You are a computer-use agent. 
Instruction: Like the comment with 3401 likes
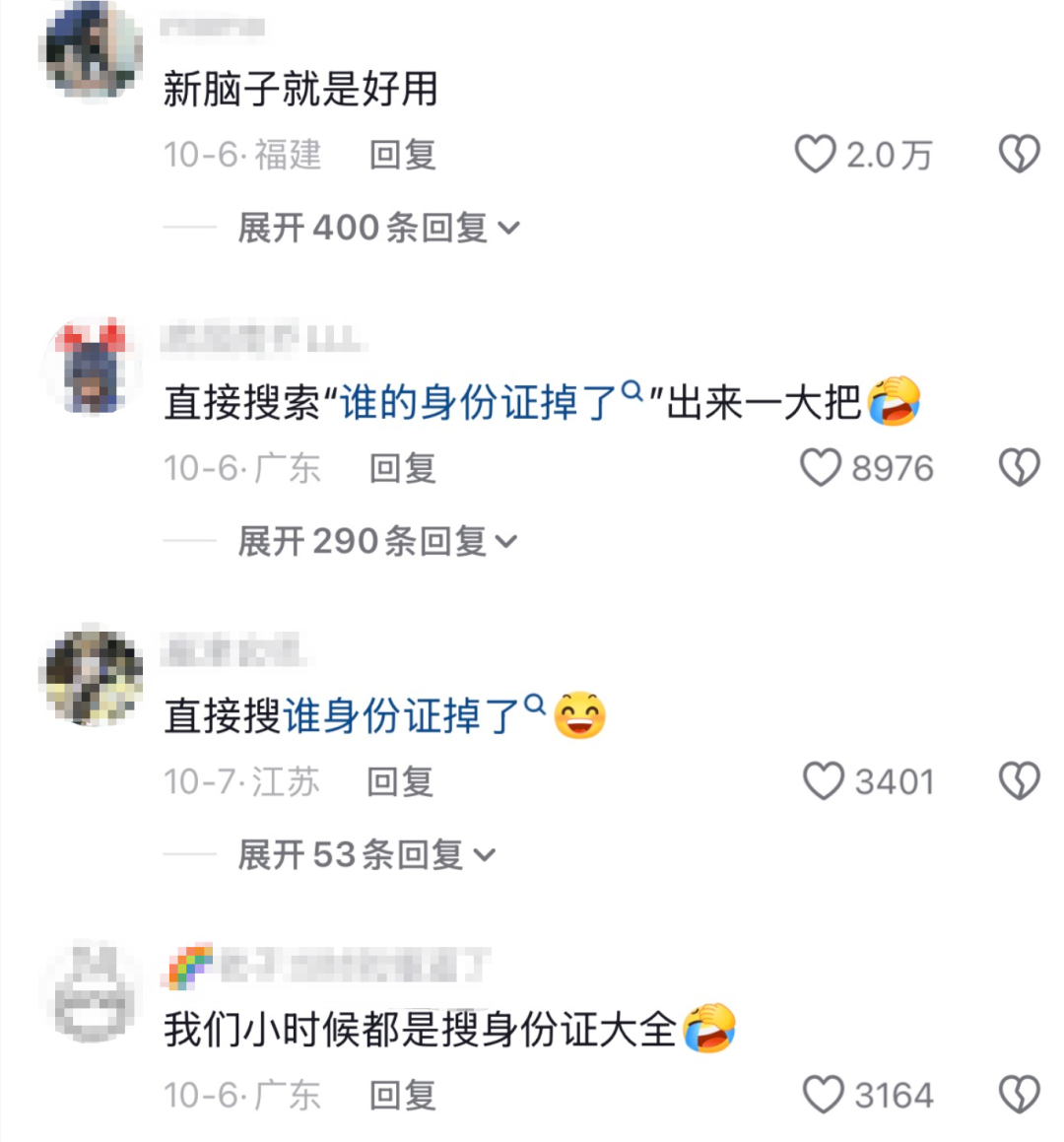pos(823,781)
